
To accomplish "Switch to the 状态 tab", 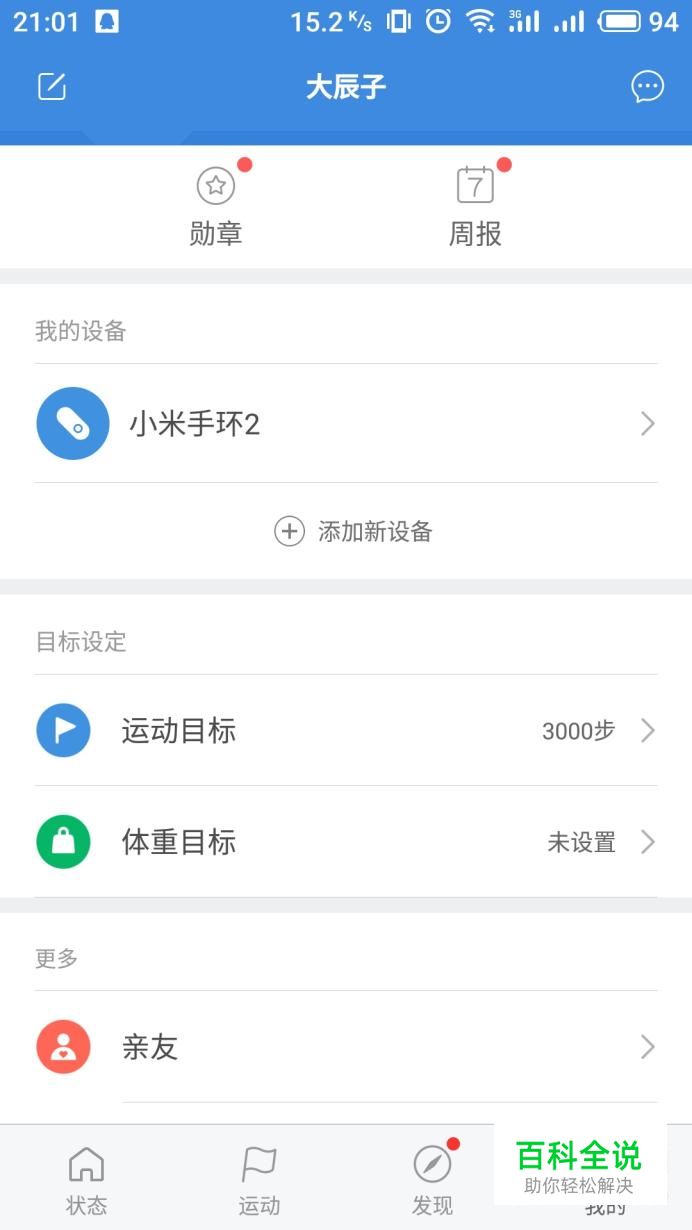I will [x=86, y=1180].
